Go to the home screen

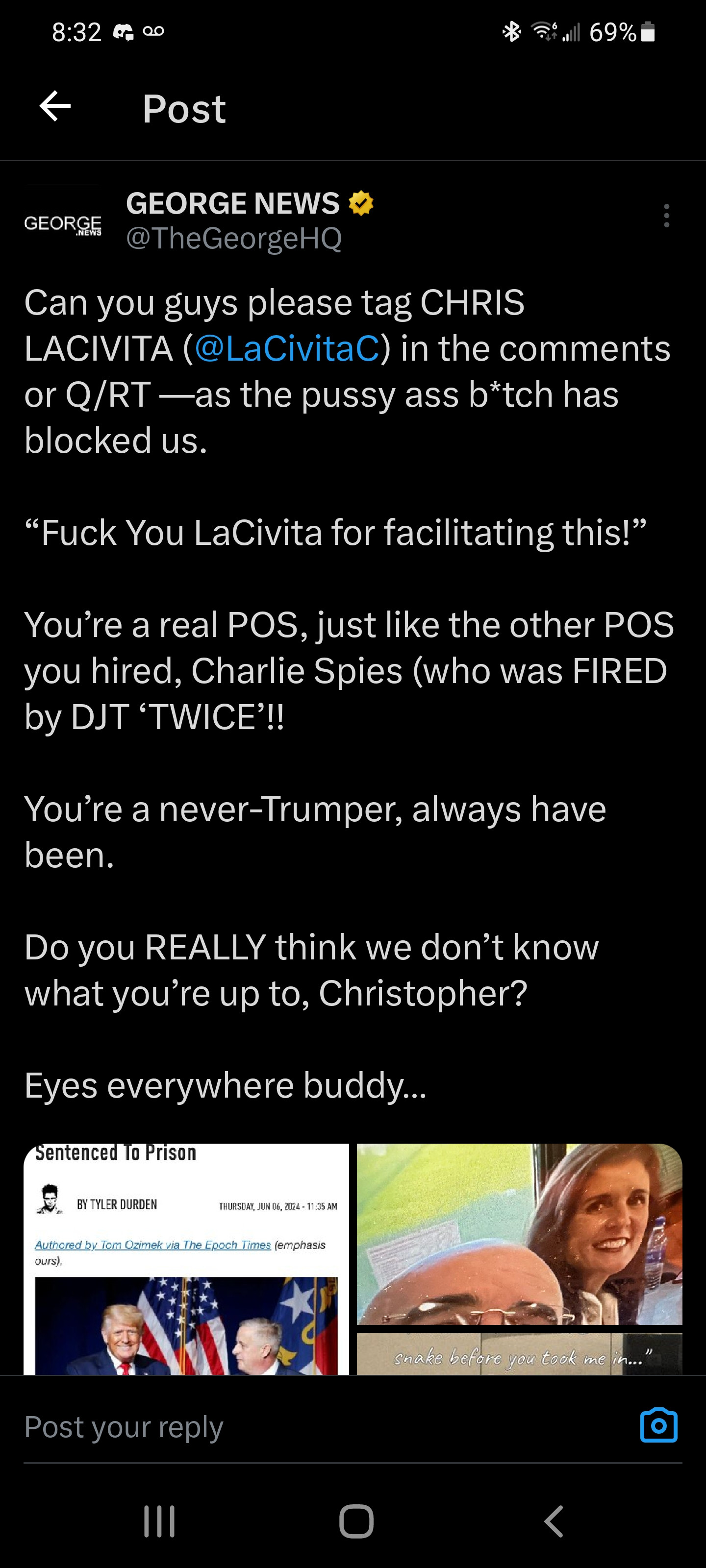point(356,1521)
